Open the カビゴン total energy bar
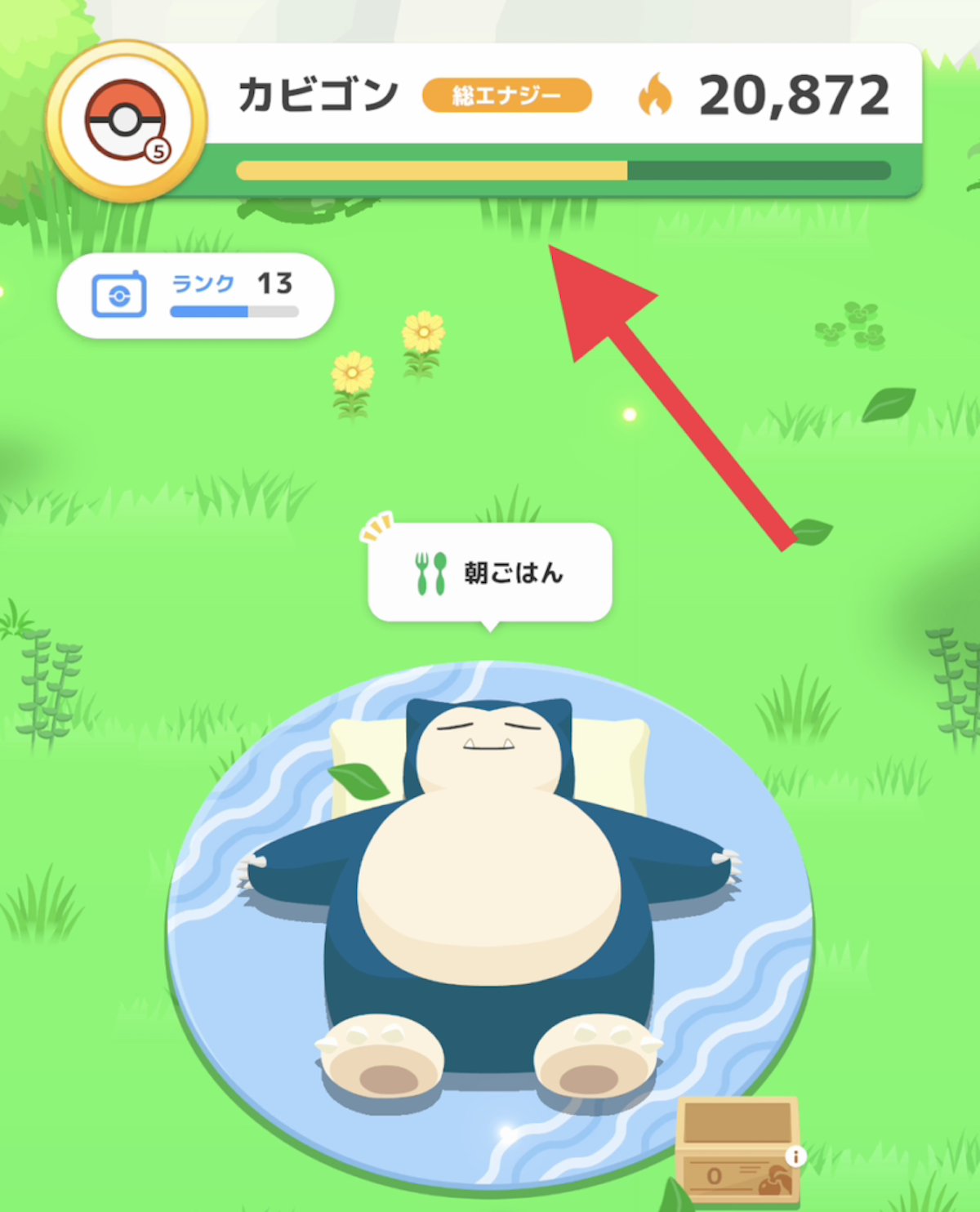The height and width of the screenshot is (1212, 980). point(563,123)
